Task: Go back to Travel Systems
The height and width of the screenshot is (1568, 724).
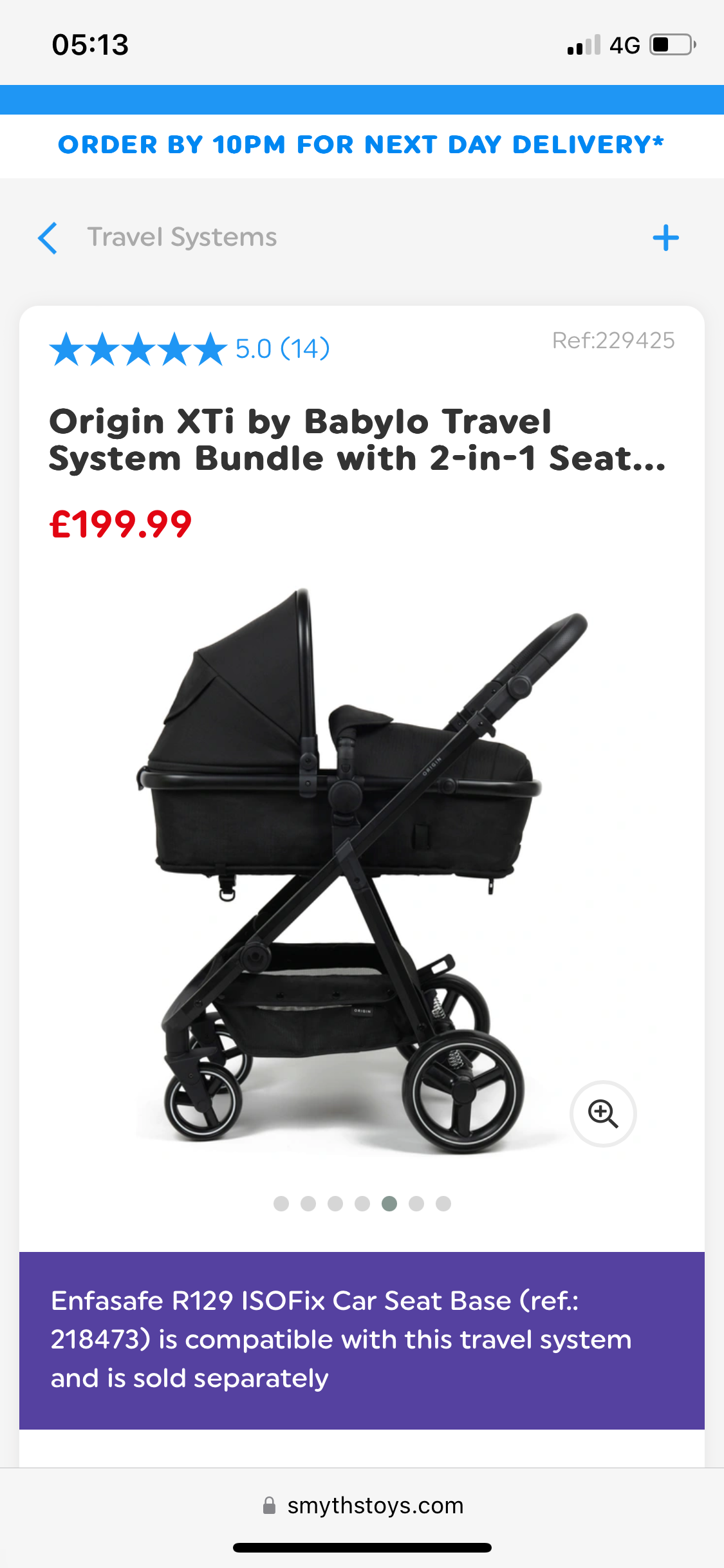Action: [48, 238]
